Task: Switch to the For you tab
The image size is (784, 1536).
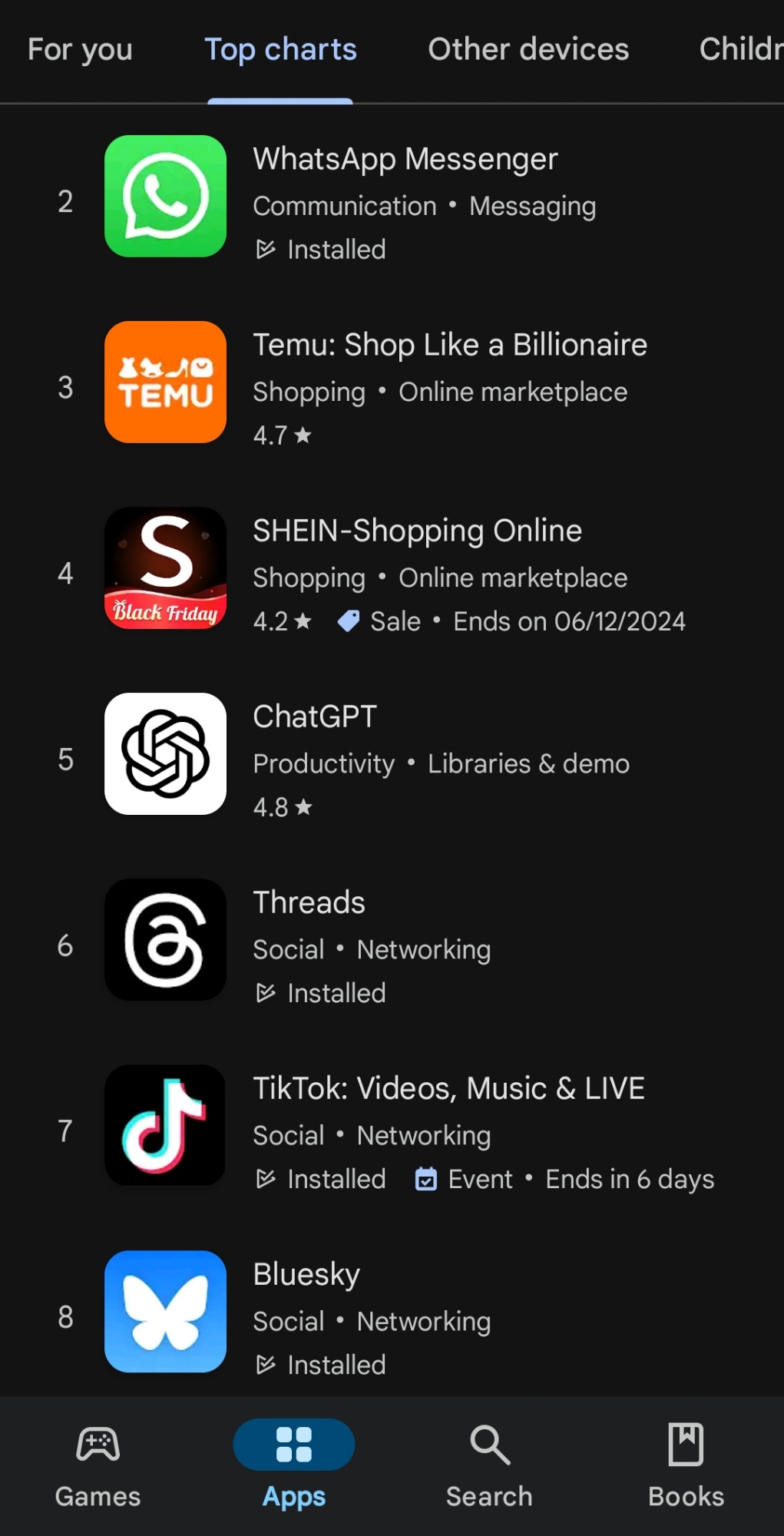Action: click(x=80, y=50)
